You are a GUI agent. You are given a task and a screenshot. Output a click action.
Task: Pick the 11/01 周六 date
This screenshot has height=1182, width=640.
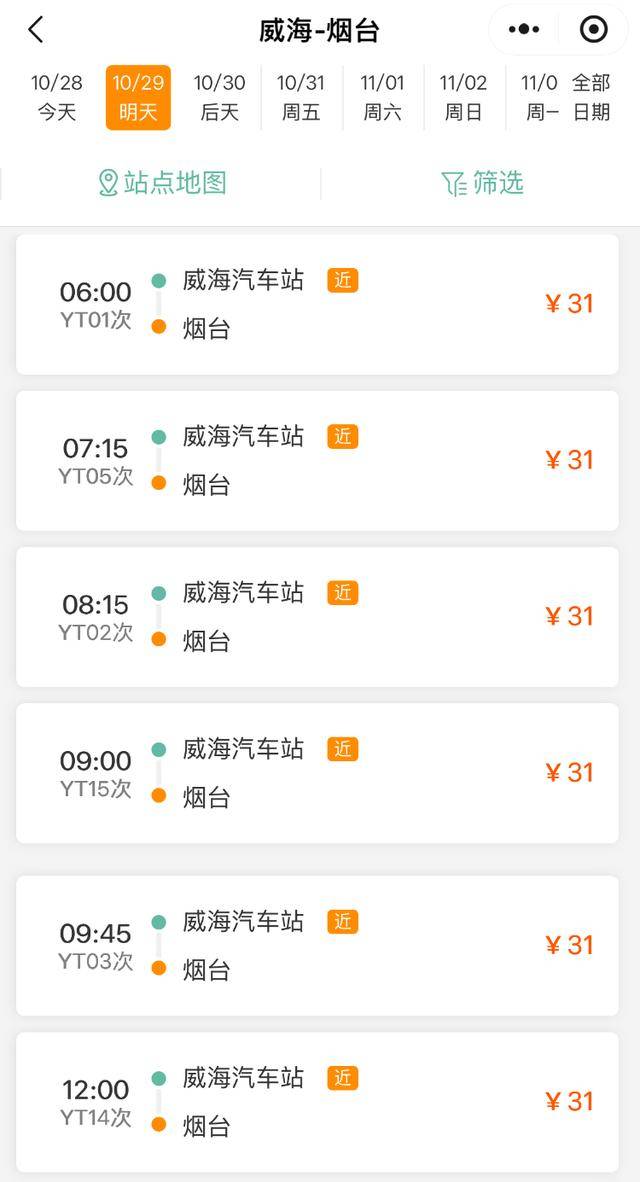coord(382,97)
